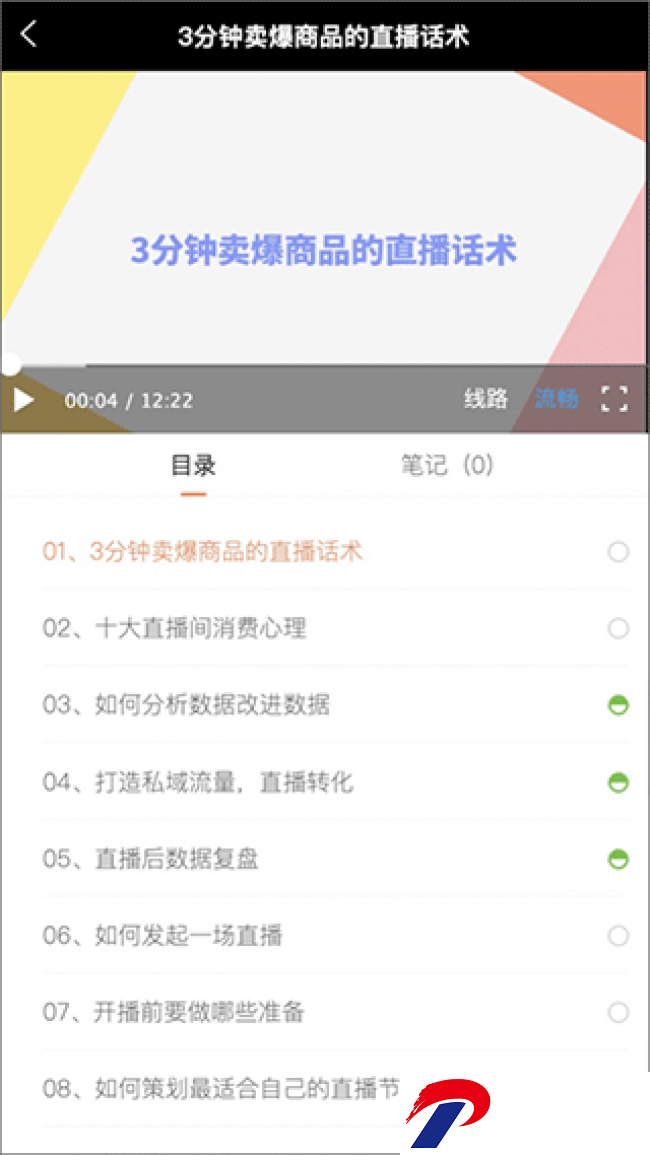Change the 流畅 video quality

pyautogui.click(x=556, y=399)
